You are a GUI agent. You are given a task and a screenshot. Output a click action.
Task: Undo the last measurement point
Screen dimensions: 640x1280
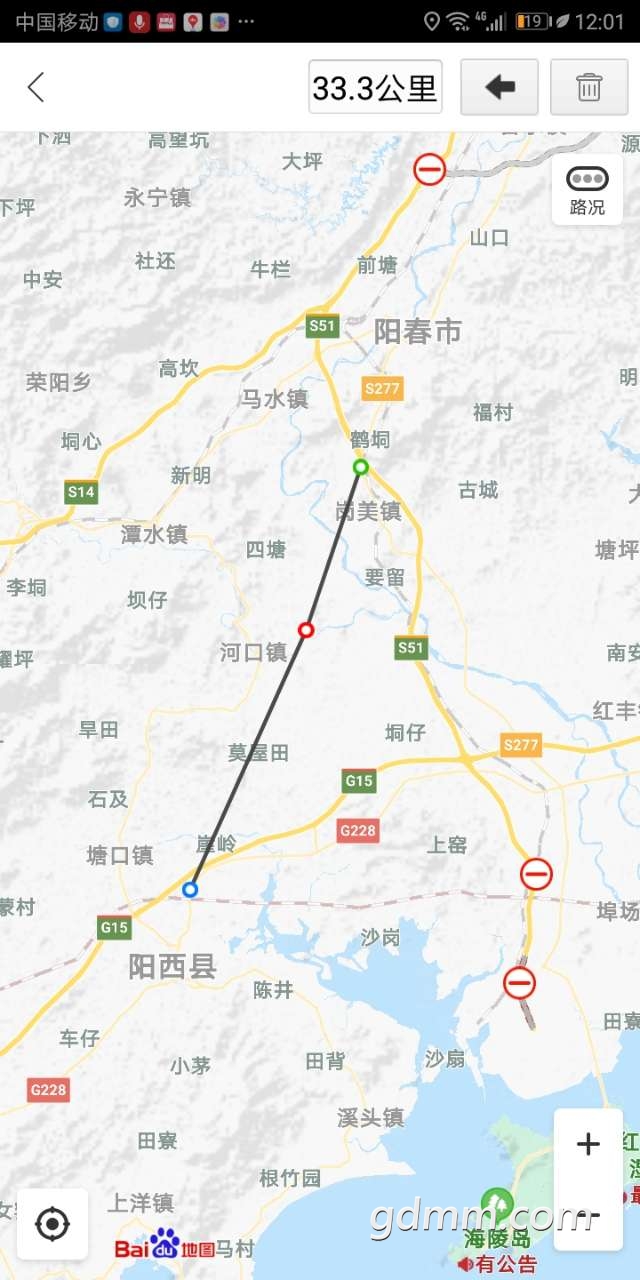click(499, 87)
